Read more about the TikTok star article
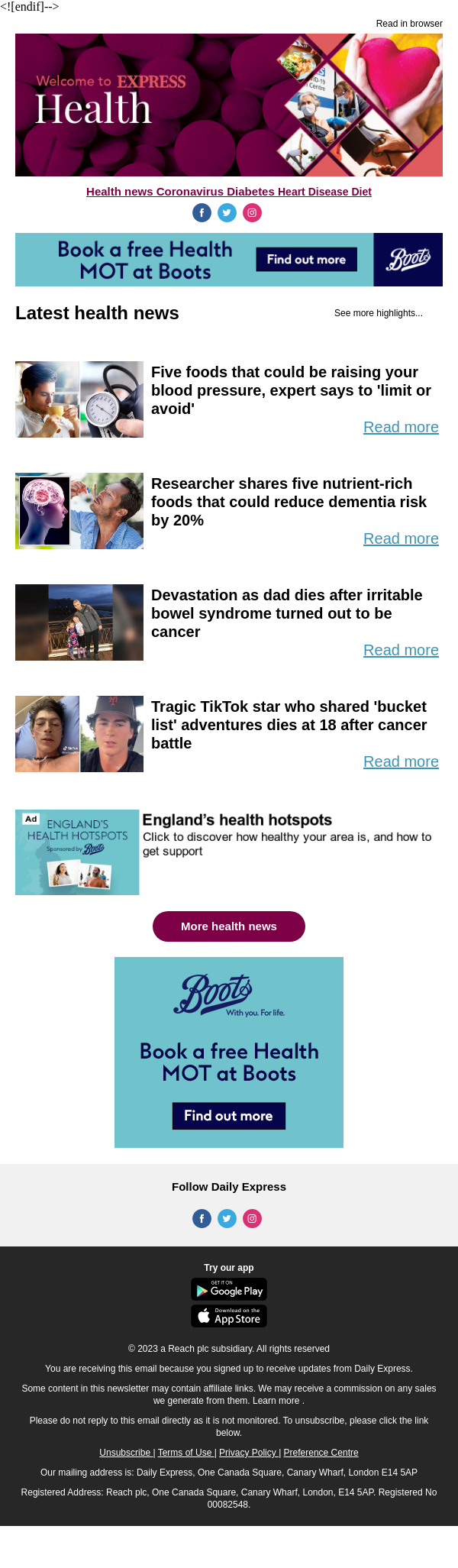Viewport: 458px width, 1568px height. (x=401, y=761)
